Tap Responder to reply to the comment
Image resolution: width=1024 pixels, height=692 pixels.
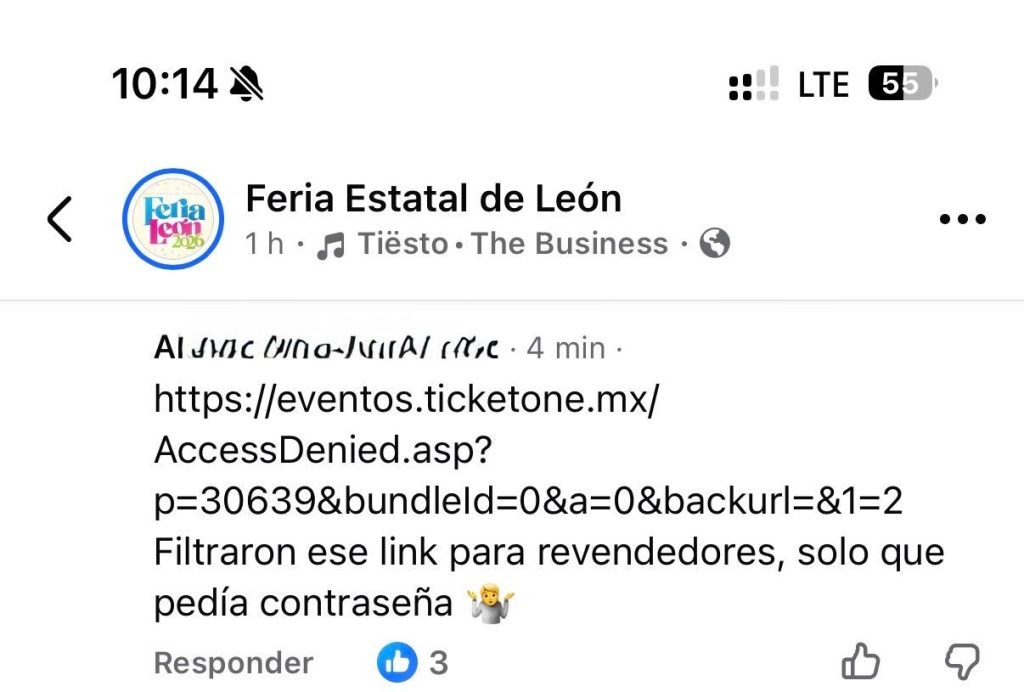coord(233,662)
